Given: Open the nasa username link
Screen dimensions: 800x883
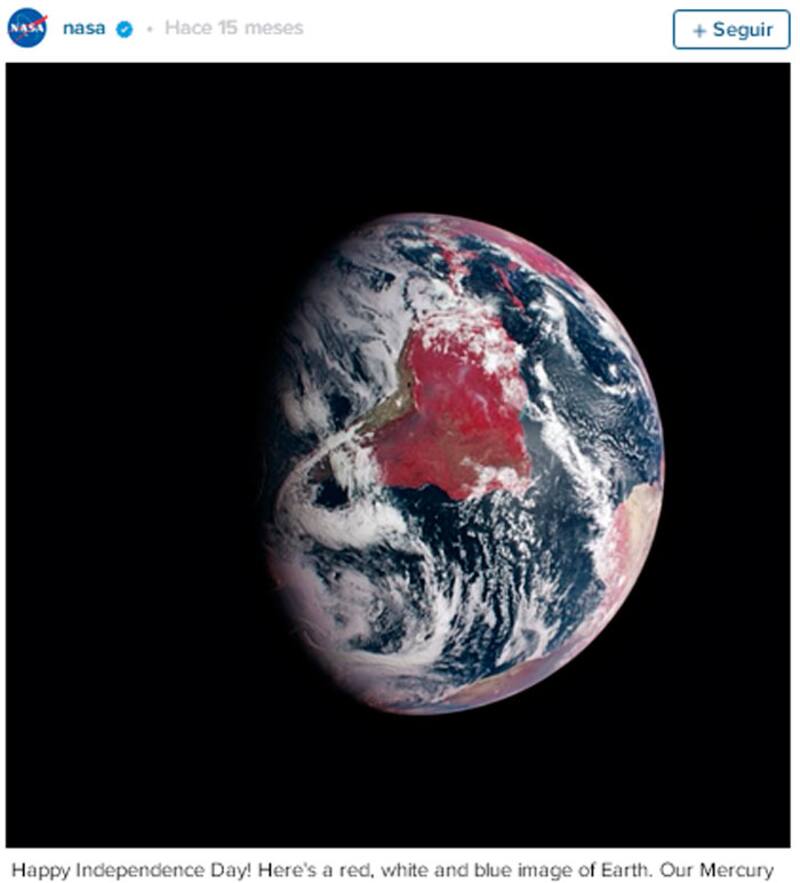Looking at the screenshot, I should pyautogui.click(x=83, y=28).
